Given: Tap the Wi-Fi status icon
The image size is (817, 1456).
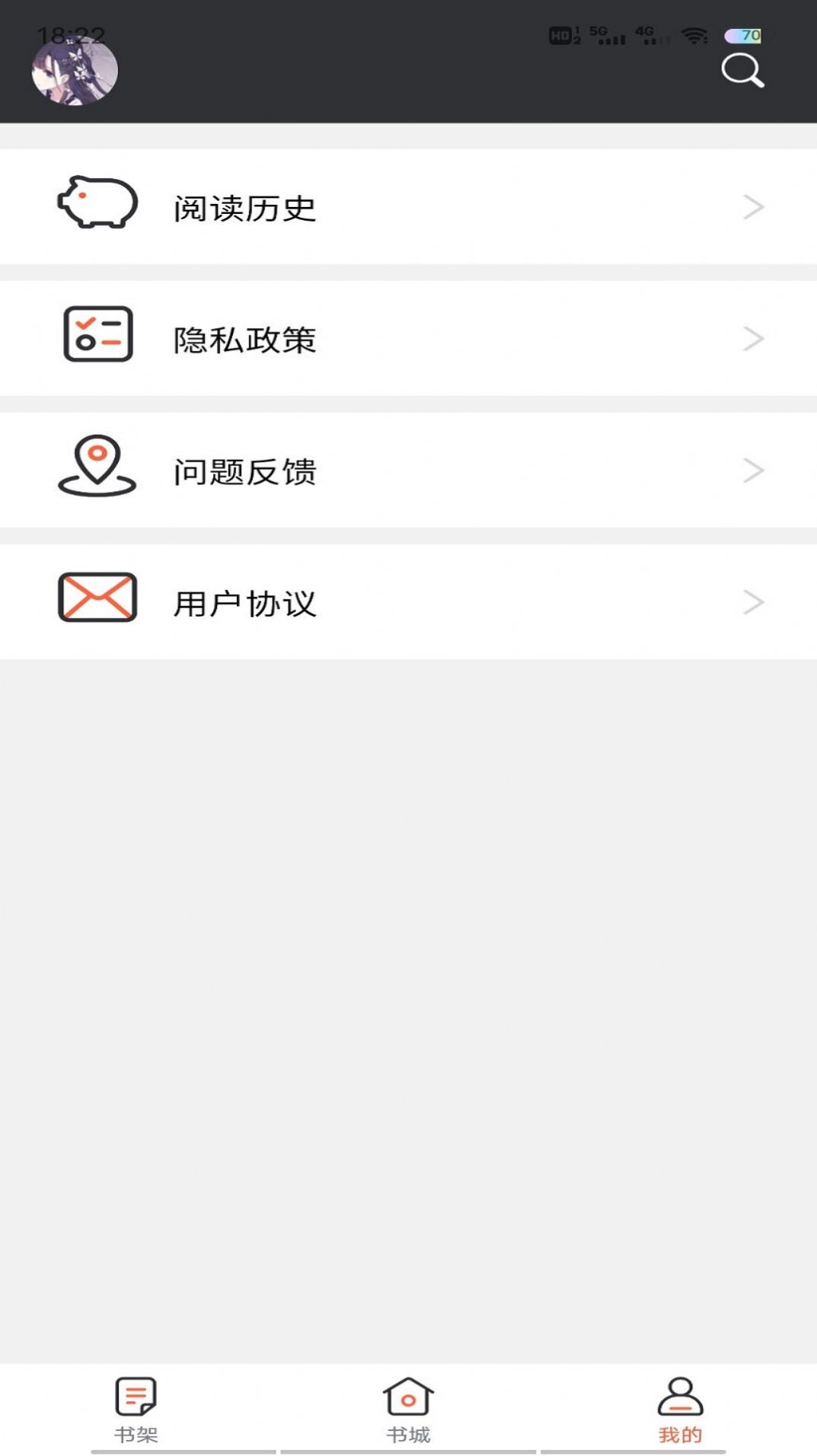Looking at the screenshot, I should pos(694,33).
